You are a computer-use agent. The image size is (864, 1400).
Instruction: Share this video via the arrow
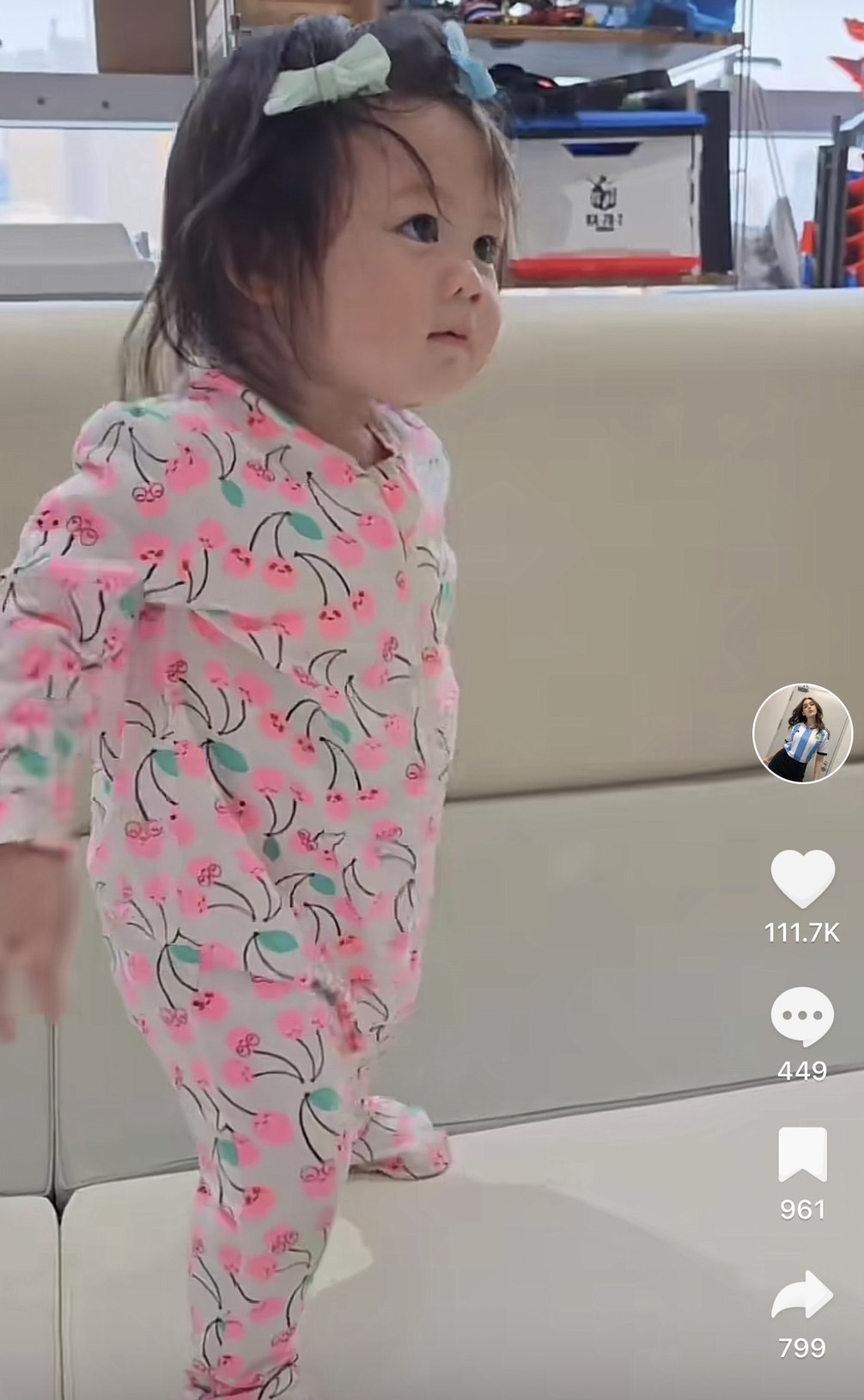(802, 1294)
